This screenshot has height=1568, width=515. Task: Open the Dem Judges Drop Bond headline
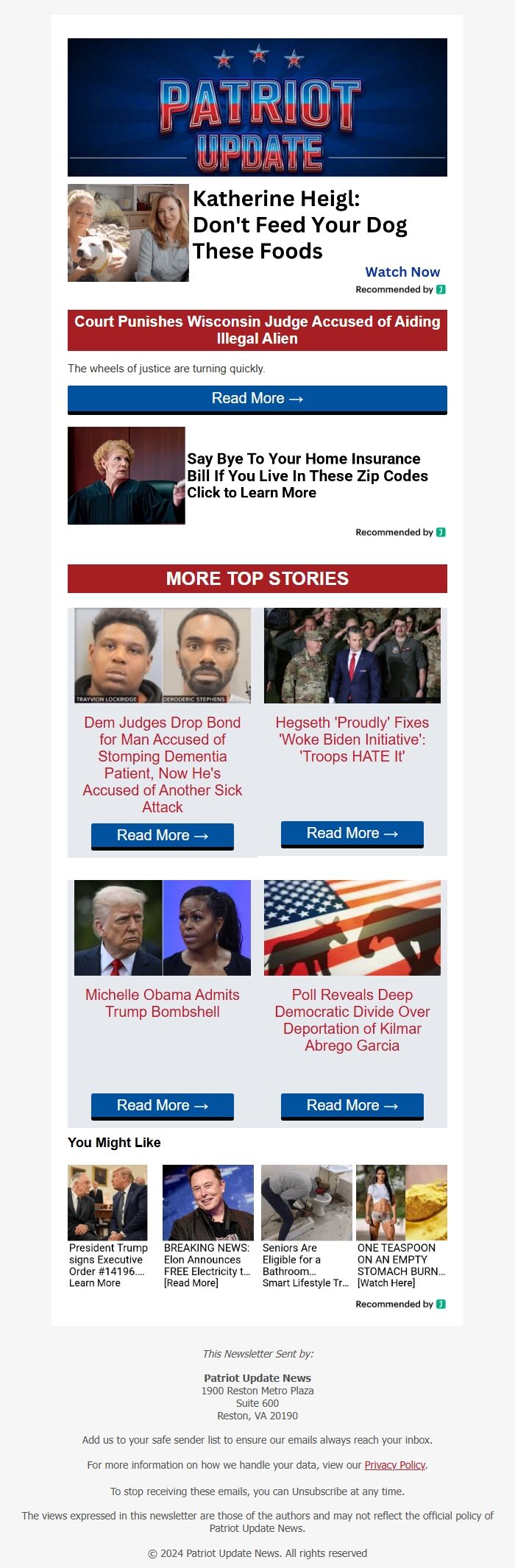pyautogui.click(x=162, y=765)
